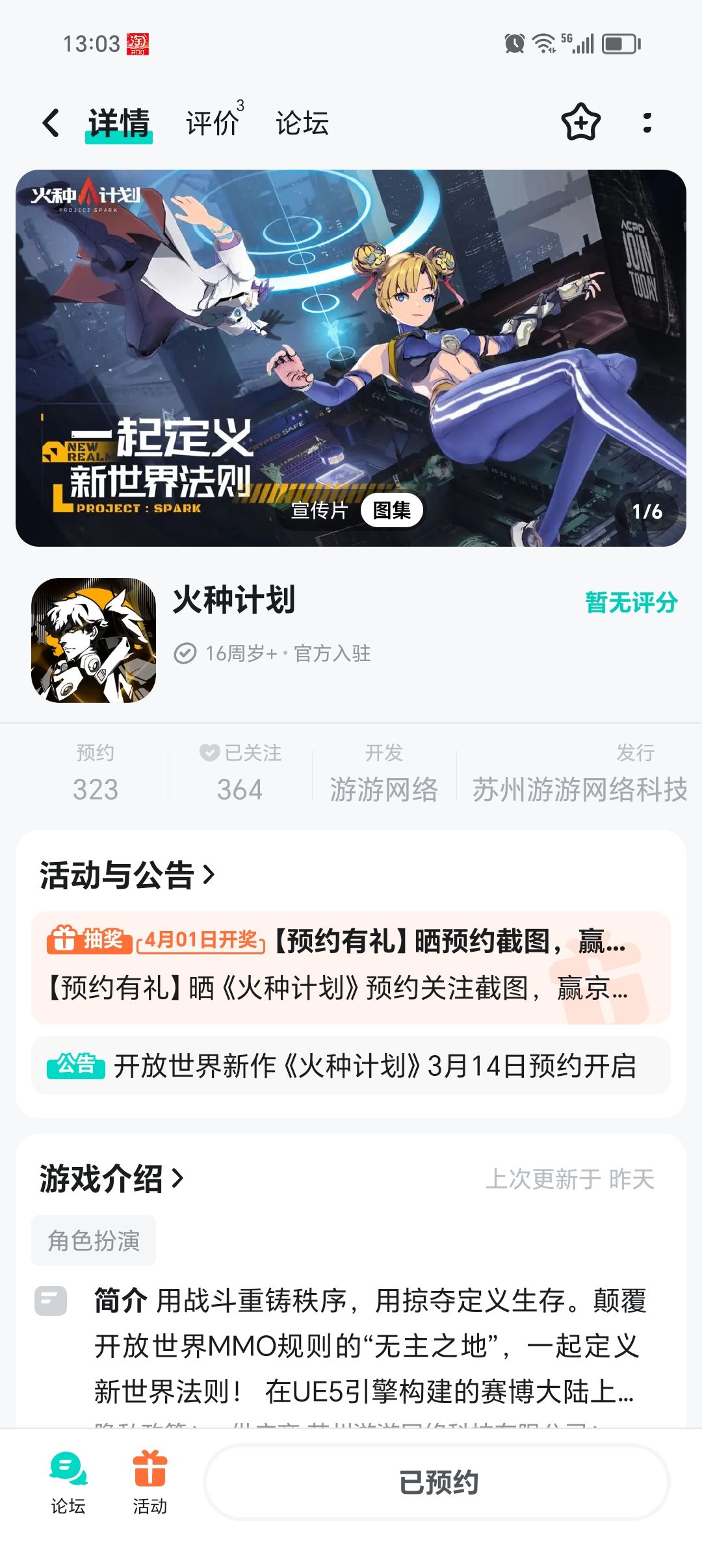Tap the 已预约 button

[x=437, y=1482]
